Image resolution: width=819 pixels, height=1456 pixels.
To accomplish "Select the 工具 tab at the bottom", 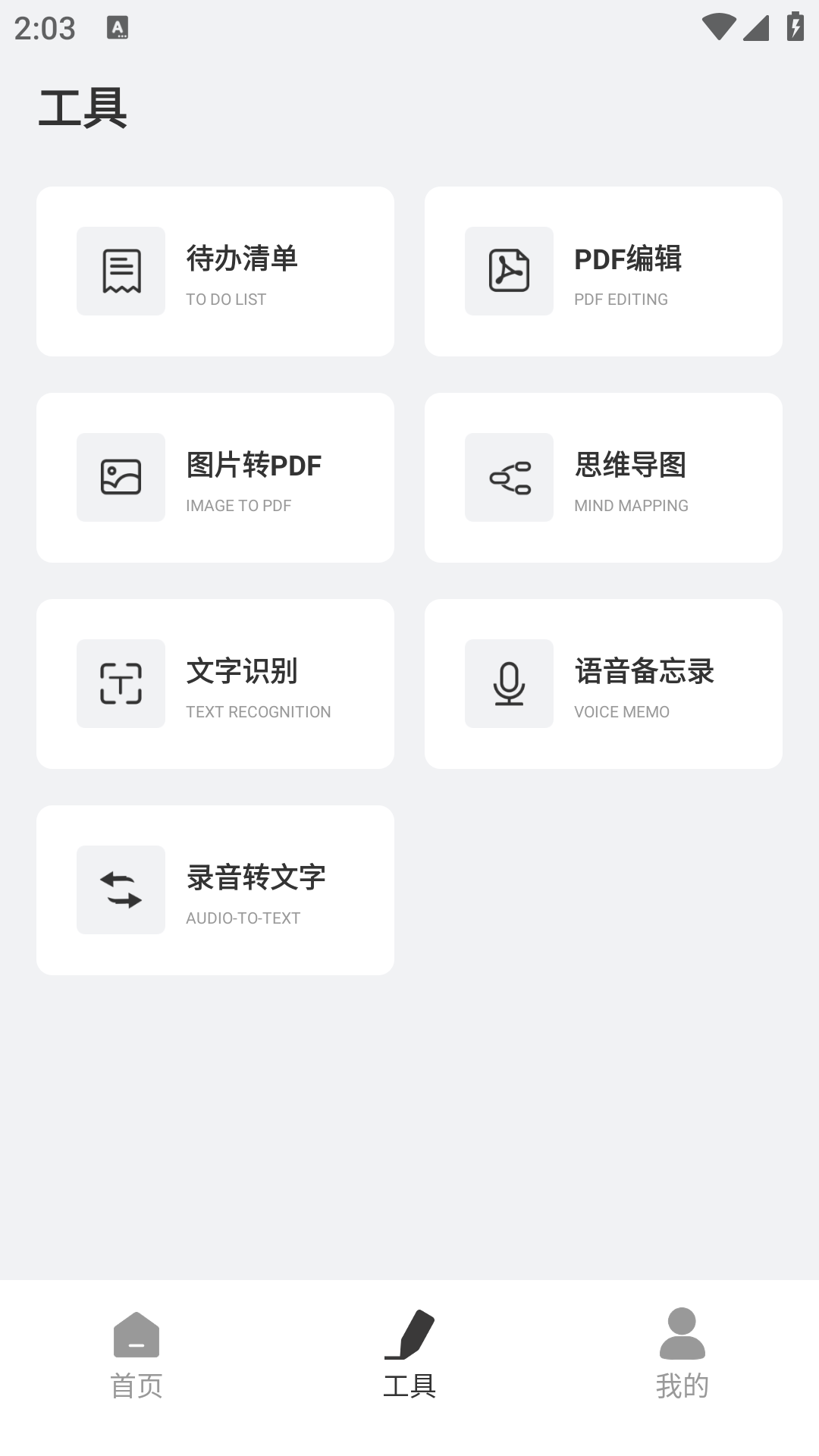I will [409, 1357].
